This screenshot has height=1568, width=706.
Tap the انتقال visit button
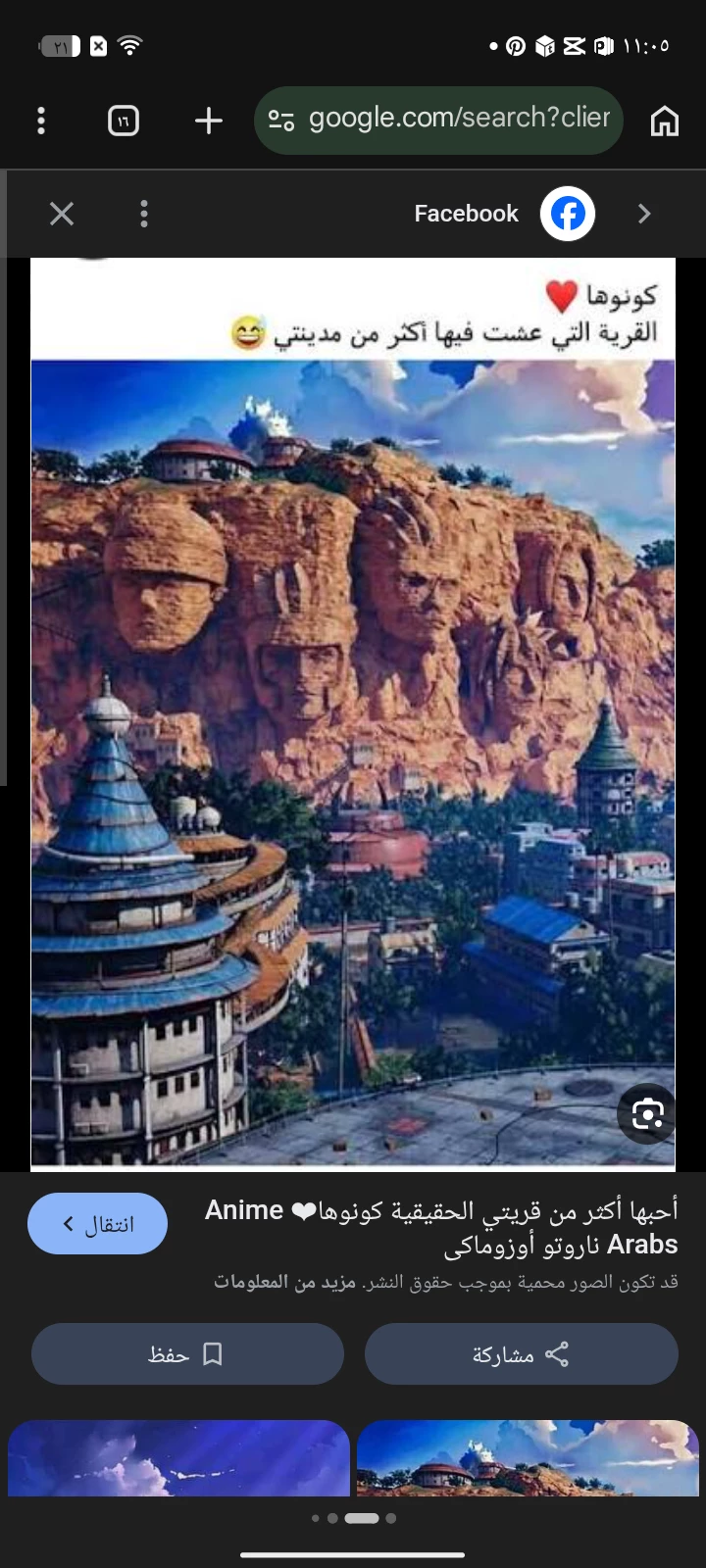[x=97, y=1224]
